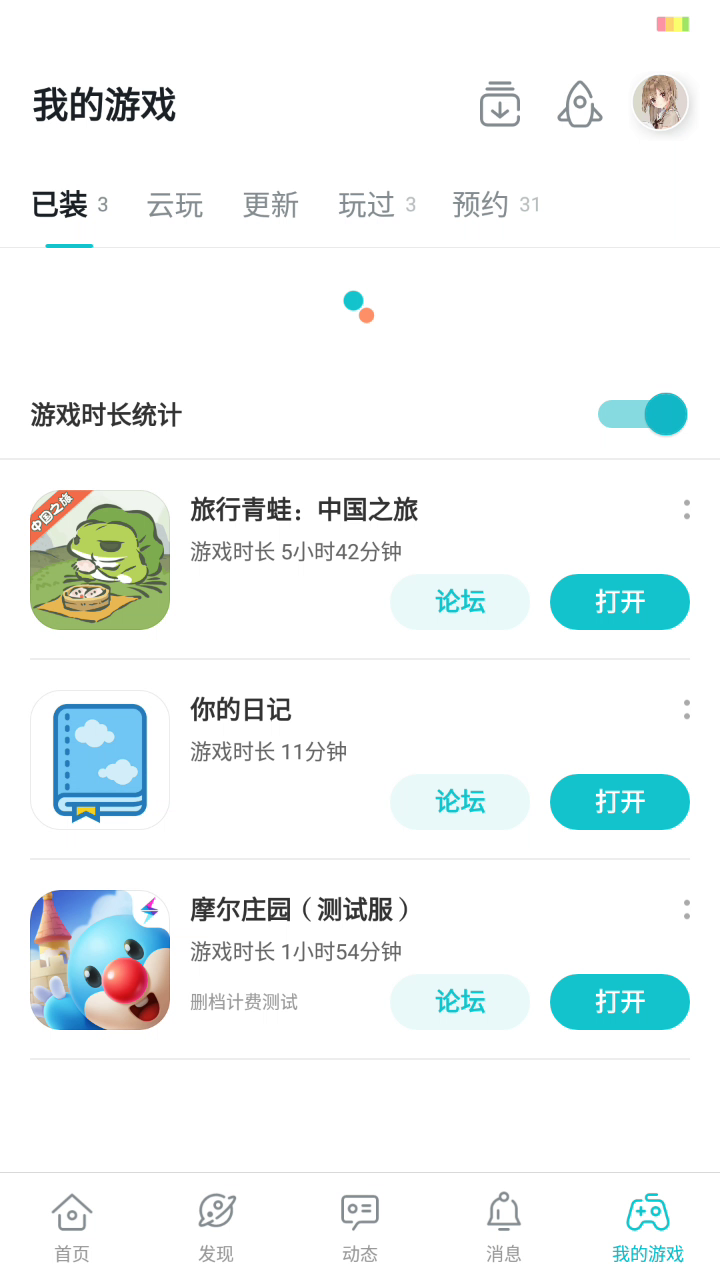Switch to the 发现 discover tab

216,1227
